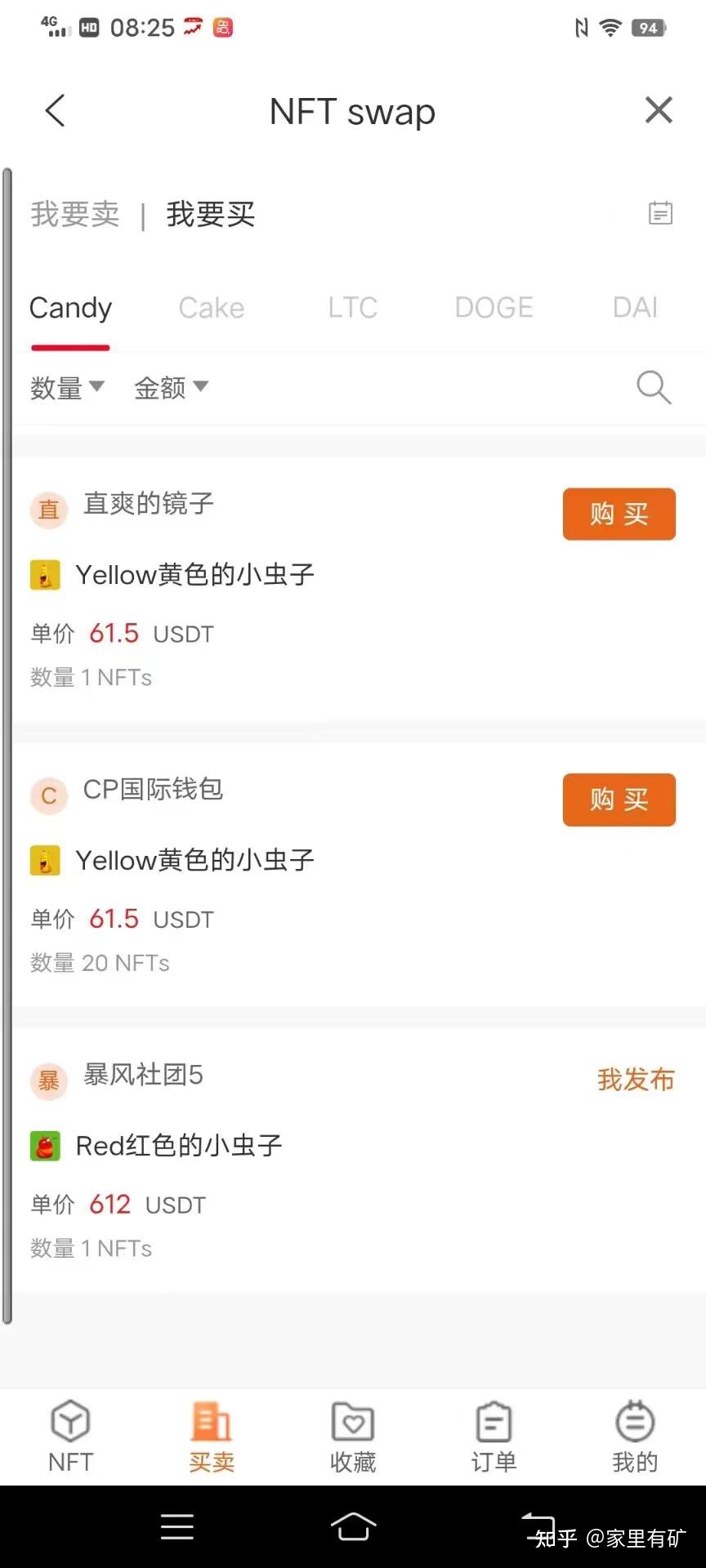
Task: Go to the NFT bottom tab
Action: 71,1437
